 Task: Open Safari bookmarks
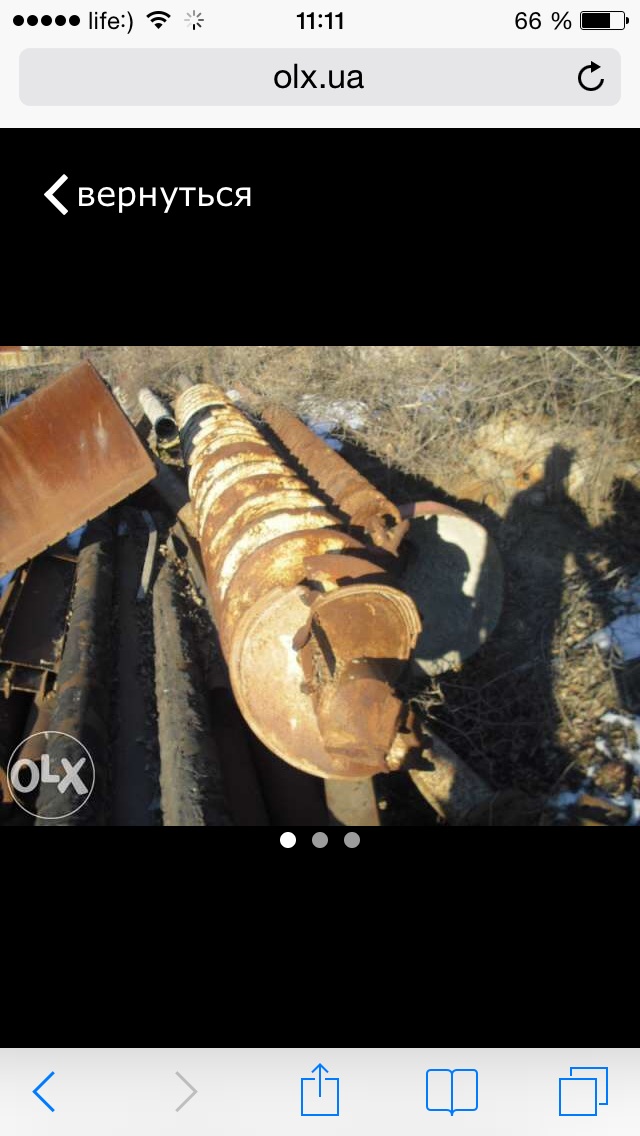(452, 1091)
